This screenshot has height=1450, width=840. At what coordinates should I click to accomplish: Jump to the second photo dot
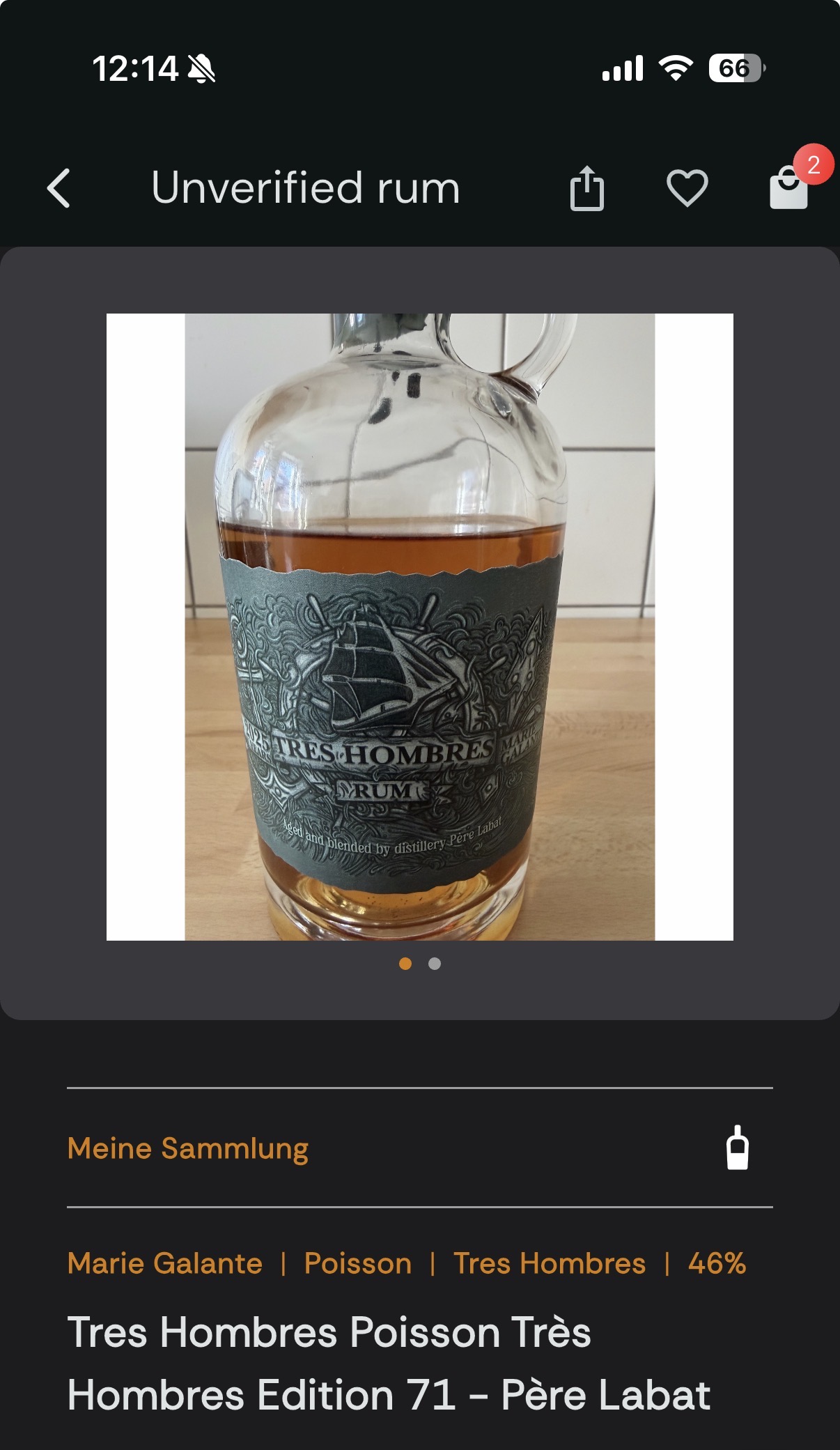pos(435,964)
